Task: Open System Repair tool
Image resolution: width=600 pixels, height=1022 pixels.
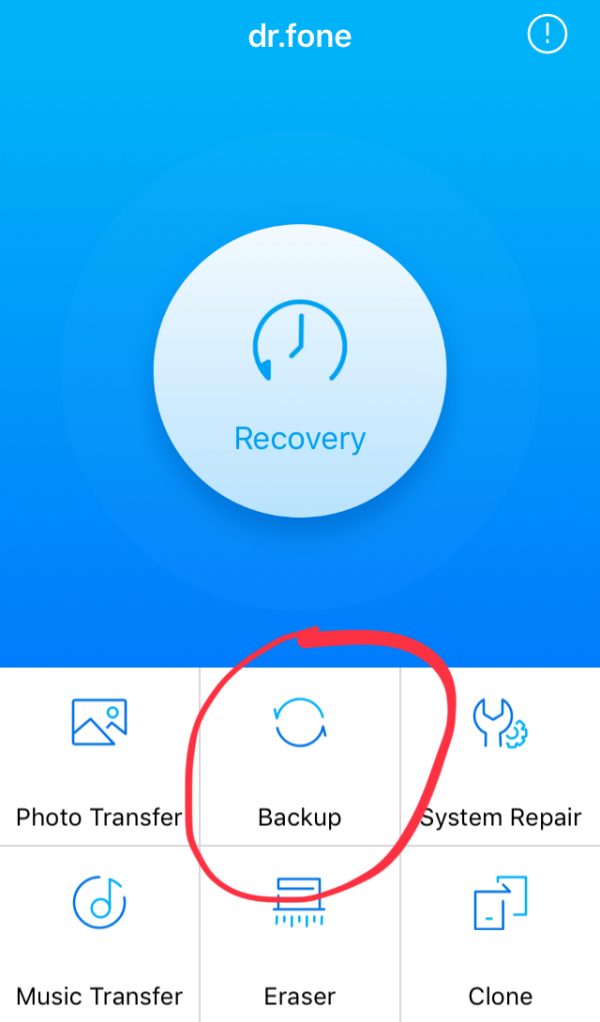Action: point(500,758)
